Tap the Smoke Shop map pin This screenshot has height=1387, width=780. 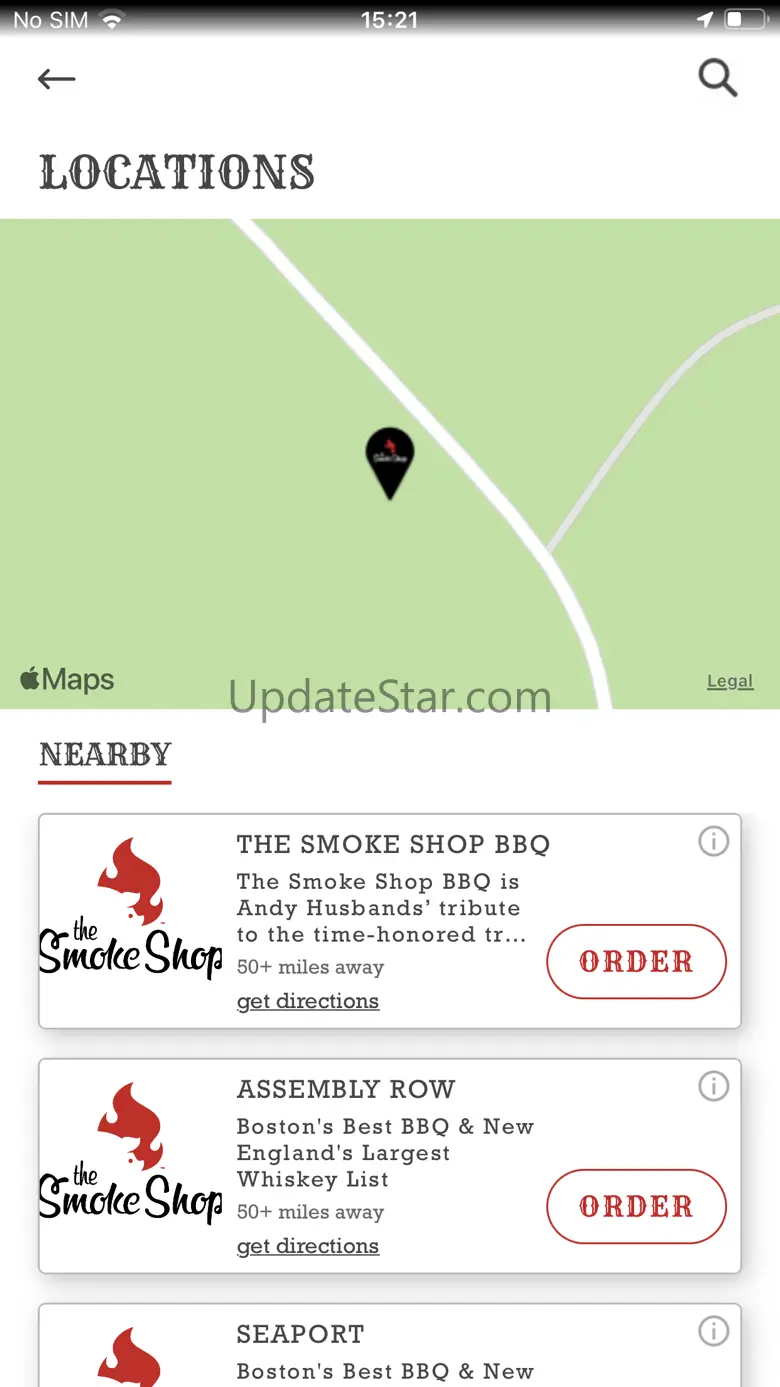click(x=389, y=463)
